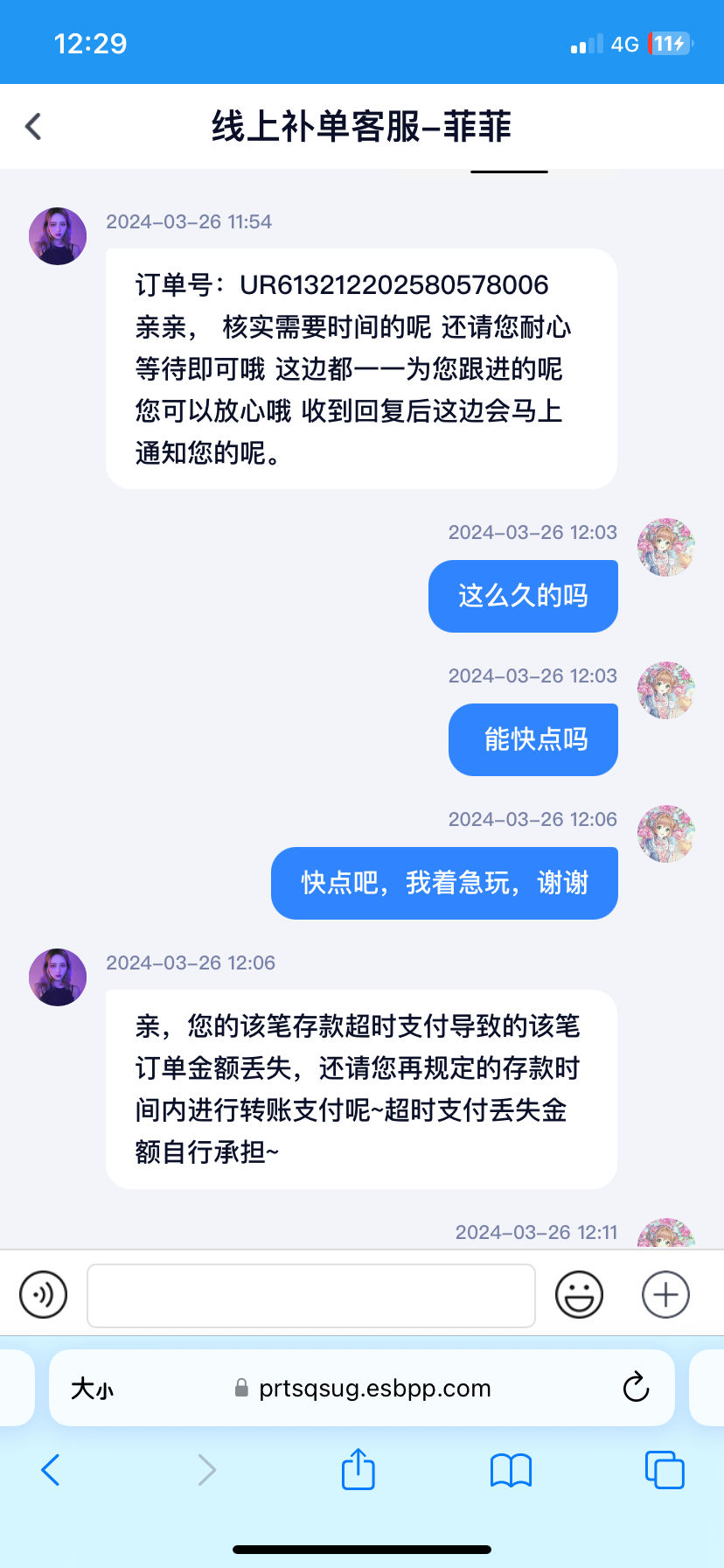Tap the order number message bubble
Viewport: 724px width, 1568px height.
click(360, 369)
